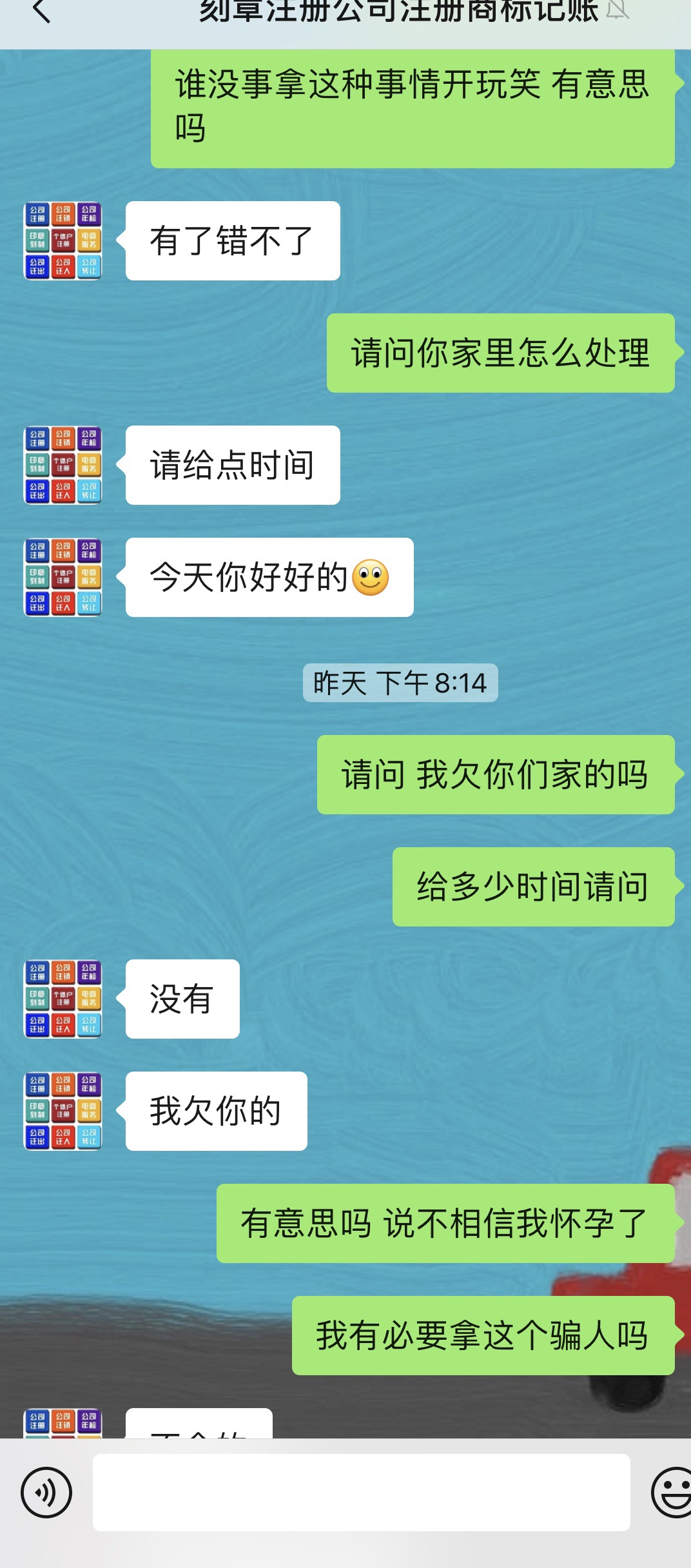The image size is (691, 1568).
Task: Open contact avatar beside 没有
Action: click(x=63, y=999)
